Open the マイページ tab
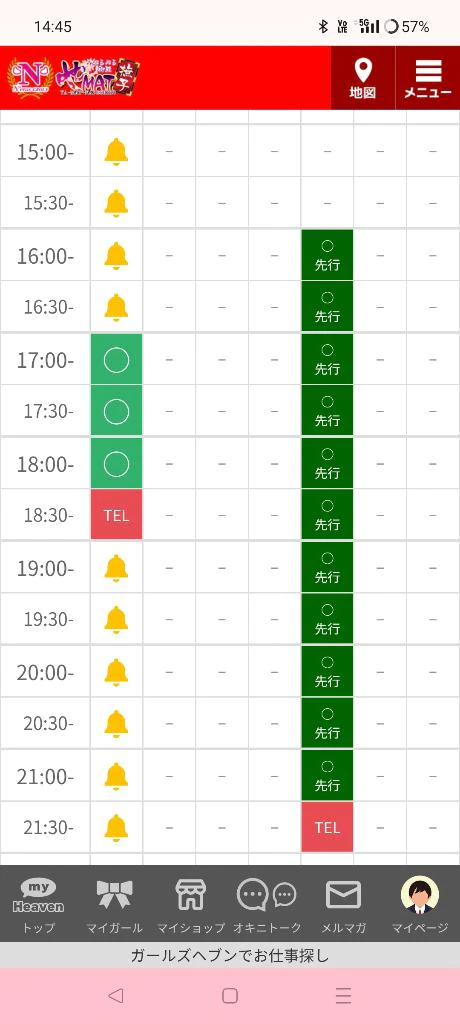460x1024 pixels. (420, 904)
